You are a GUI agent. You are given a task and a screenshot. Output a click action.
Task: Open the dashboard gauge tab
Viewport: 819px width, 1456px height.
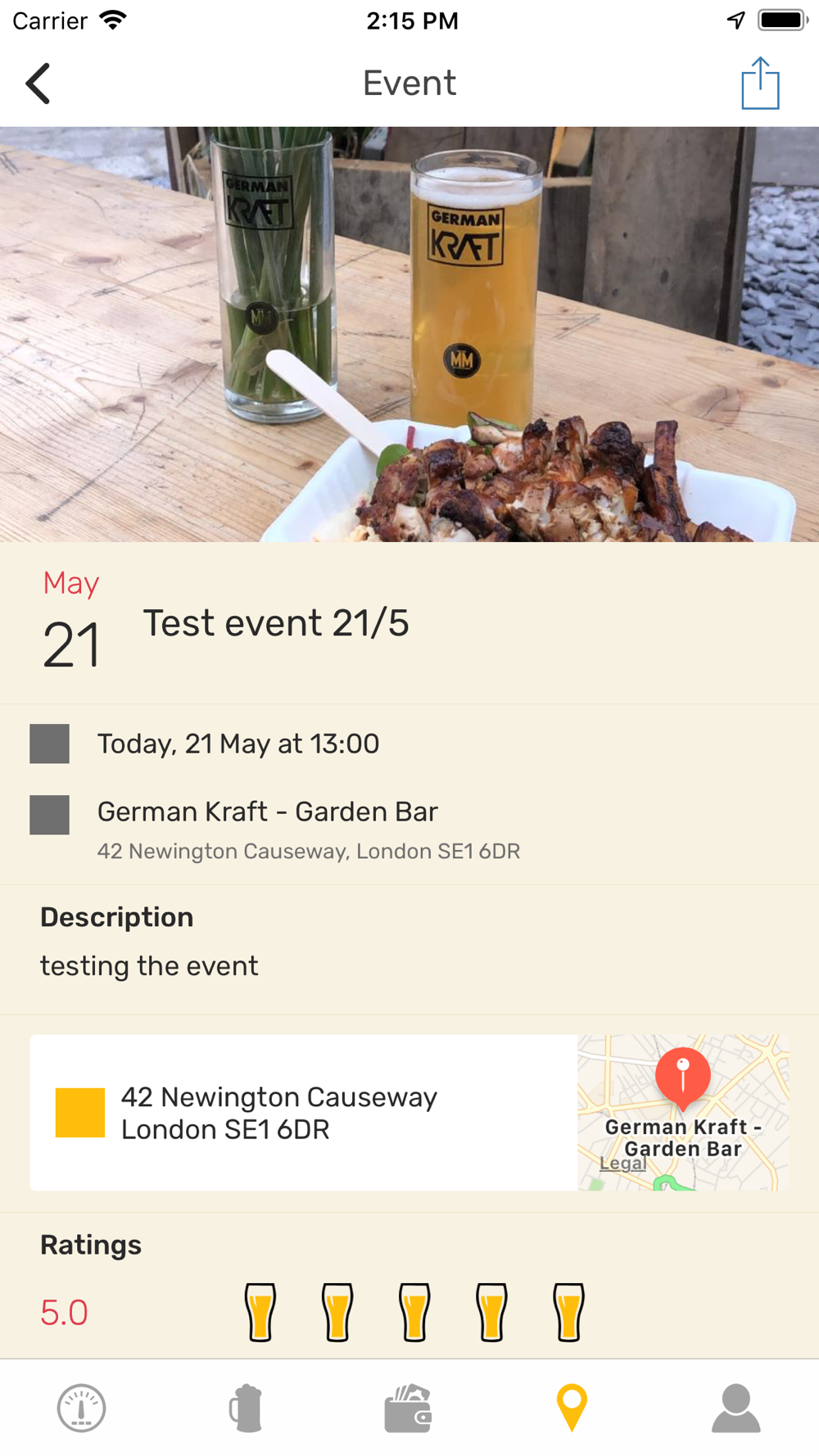tap(81, 1409)
